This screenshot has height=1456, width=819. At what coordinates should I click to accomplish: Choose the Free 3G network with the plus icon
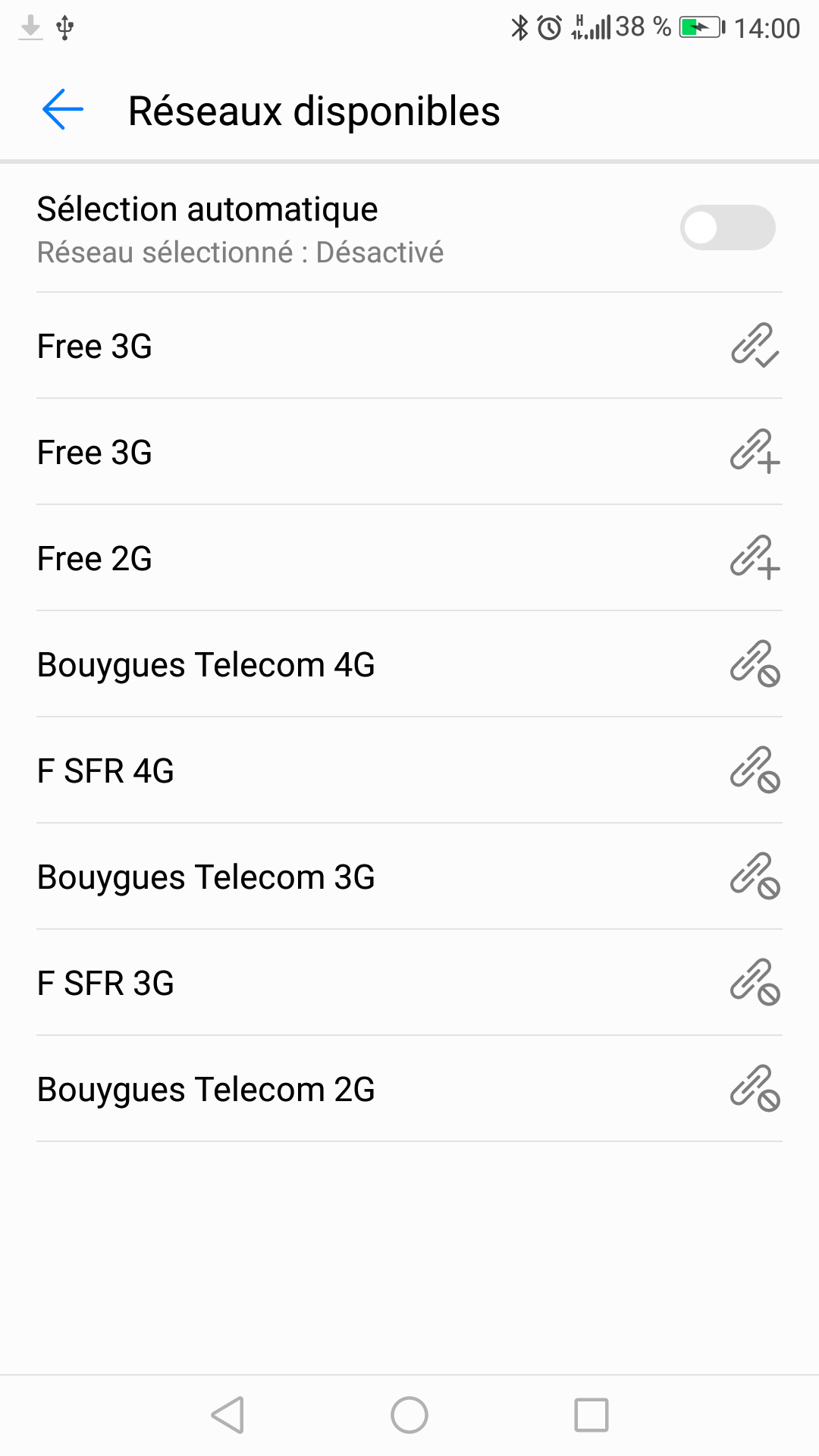coord(409,452)
